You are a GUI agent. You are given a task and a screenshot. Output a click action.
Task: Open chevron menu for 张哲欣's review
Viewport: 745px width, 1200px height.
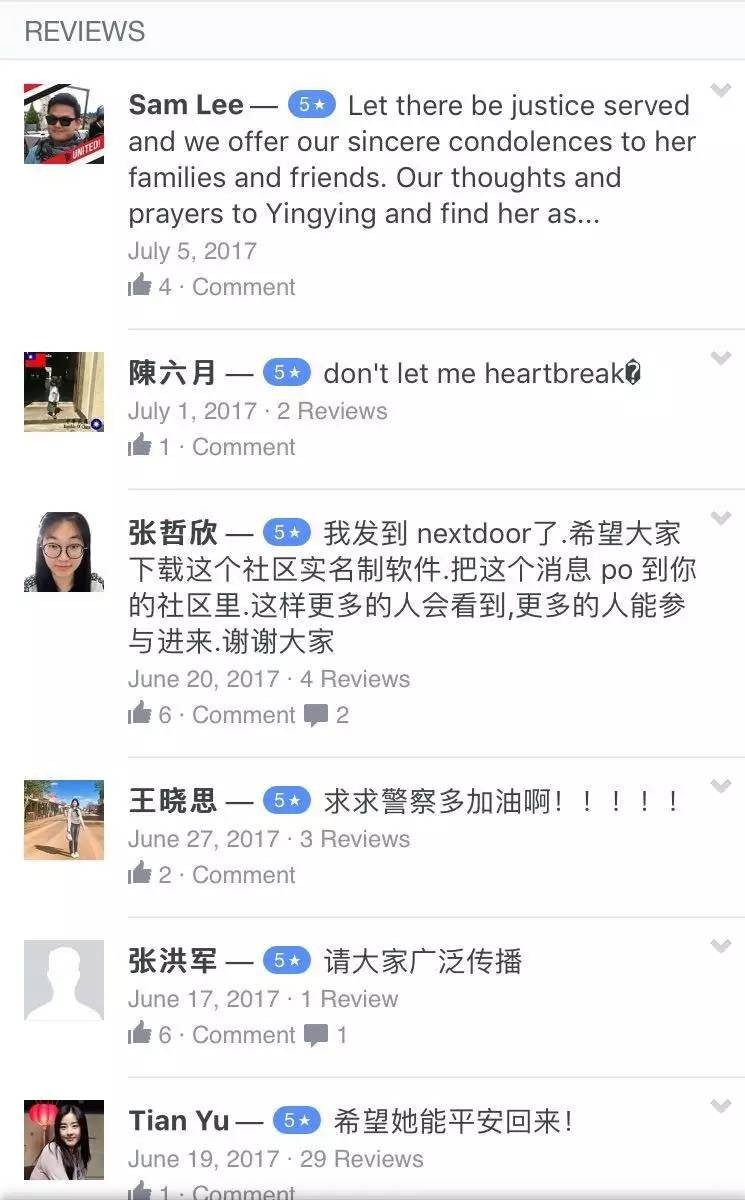coord(720,518)
